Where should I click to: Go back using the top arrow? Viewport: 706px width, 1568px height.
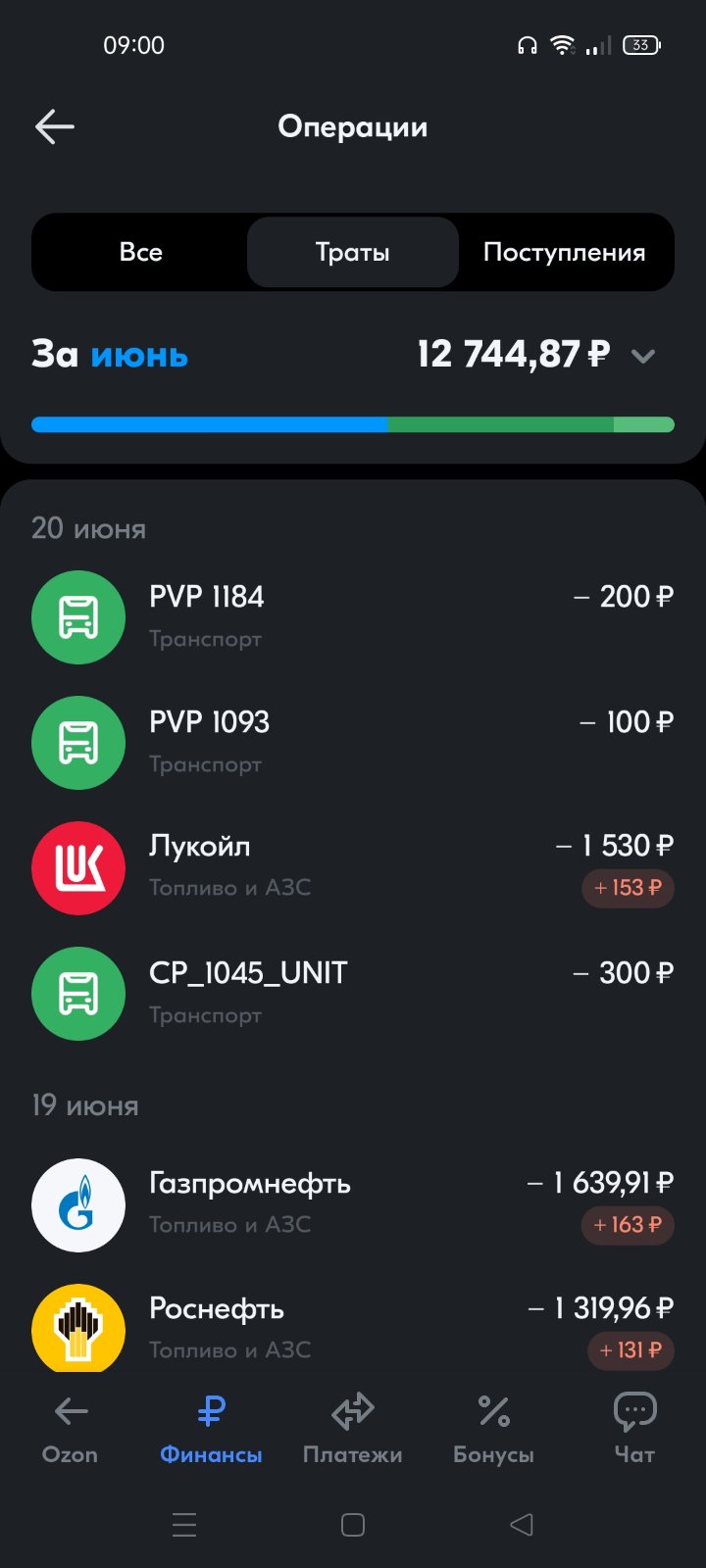pyautogui.click(x=55, y=127)
